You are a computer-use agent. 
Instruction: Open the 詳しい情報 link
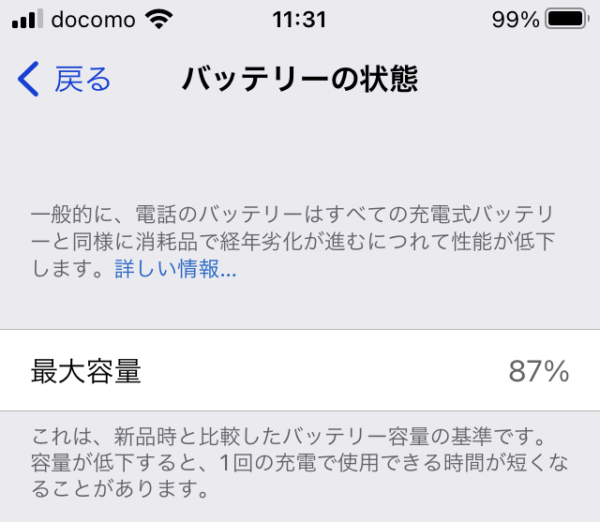176,269
